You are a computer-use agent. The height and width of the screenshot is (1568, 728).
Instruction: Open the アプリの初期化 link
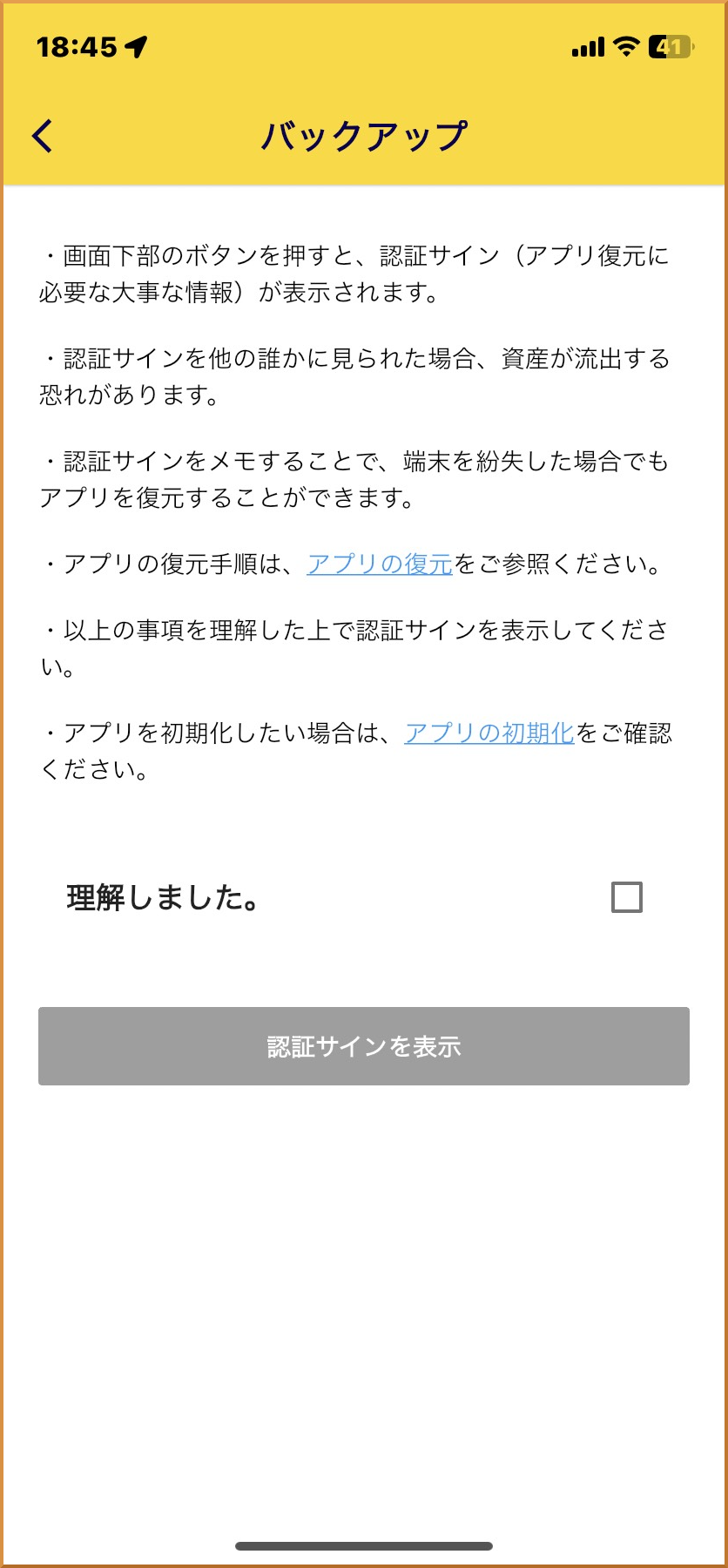pos(489,733)
